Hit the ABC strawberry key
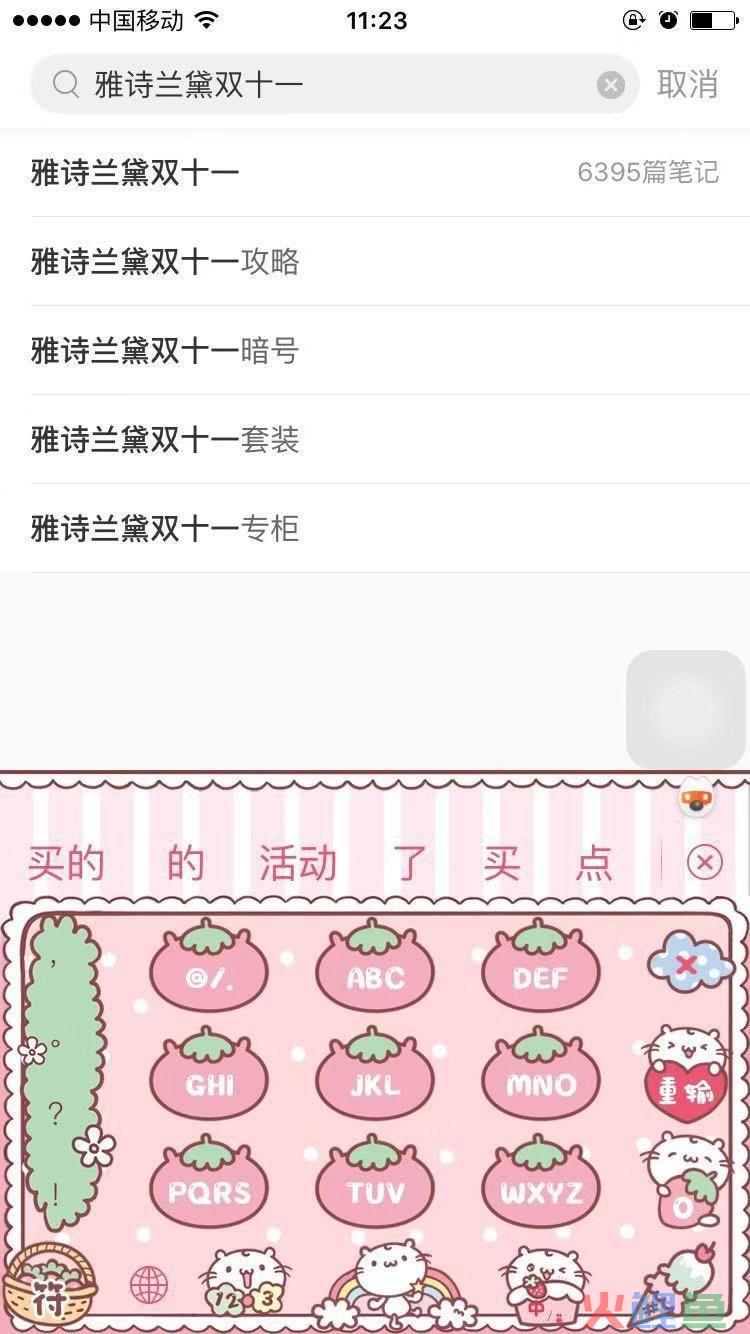Screen dimensions: 750x1334 pos(375,967)
